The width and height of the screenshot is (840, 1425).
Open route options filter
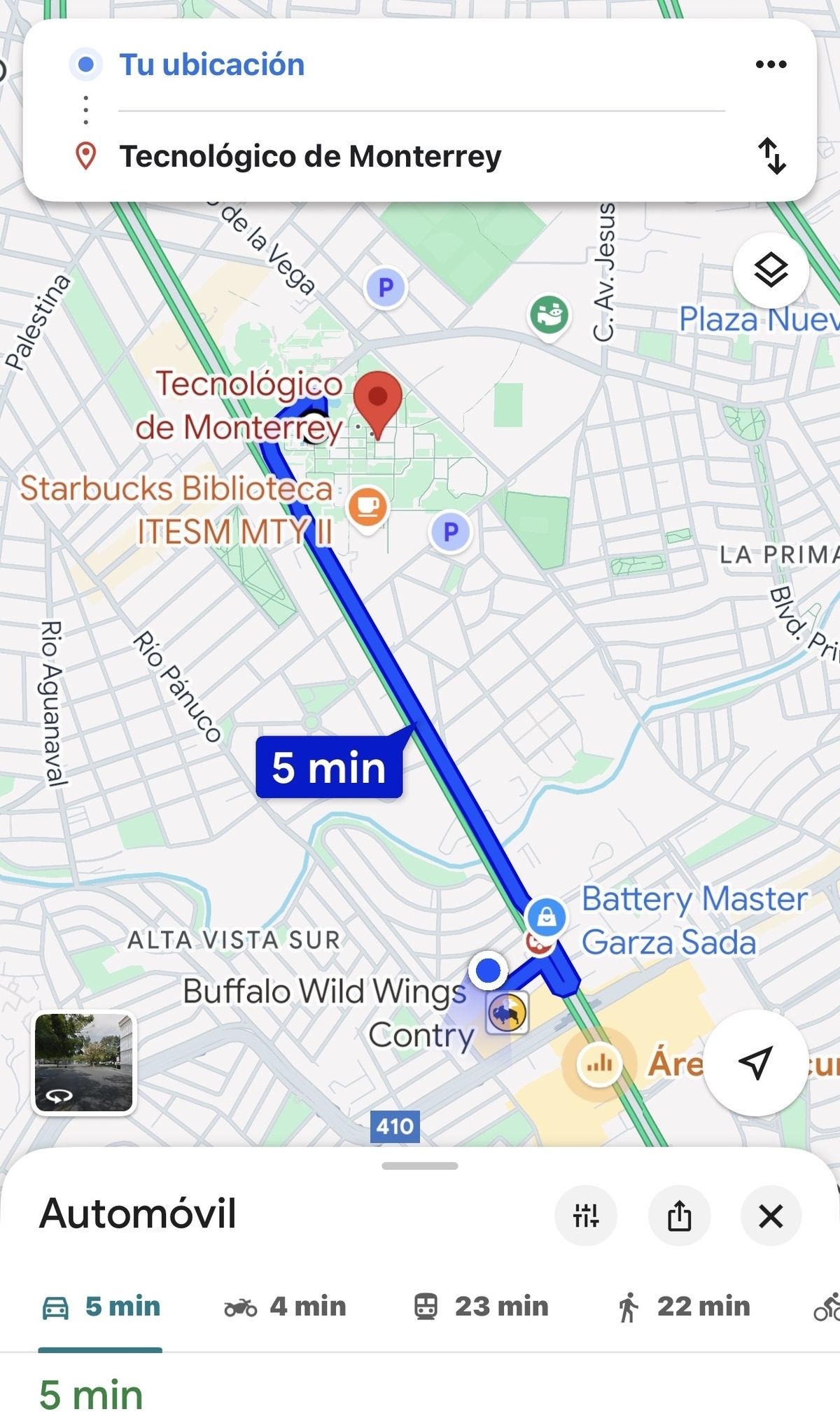(586, 1216)
